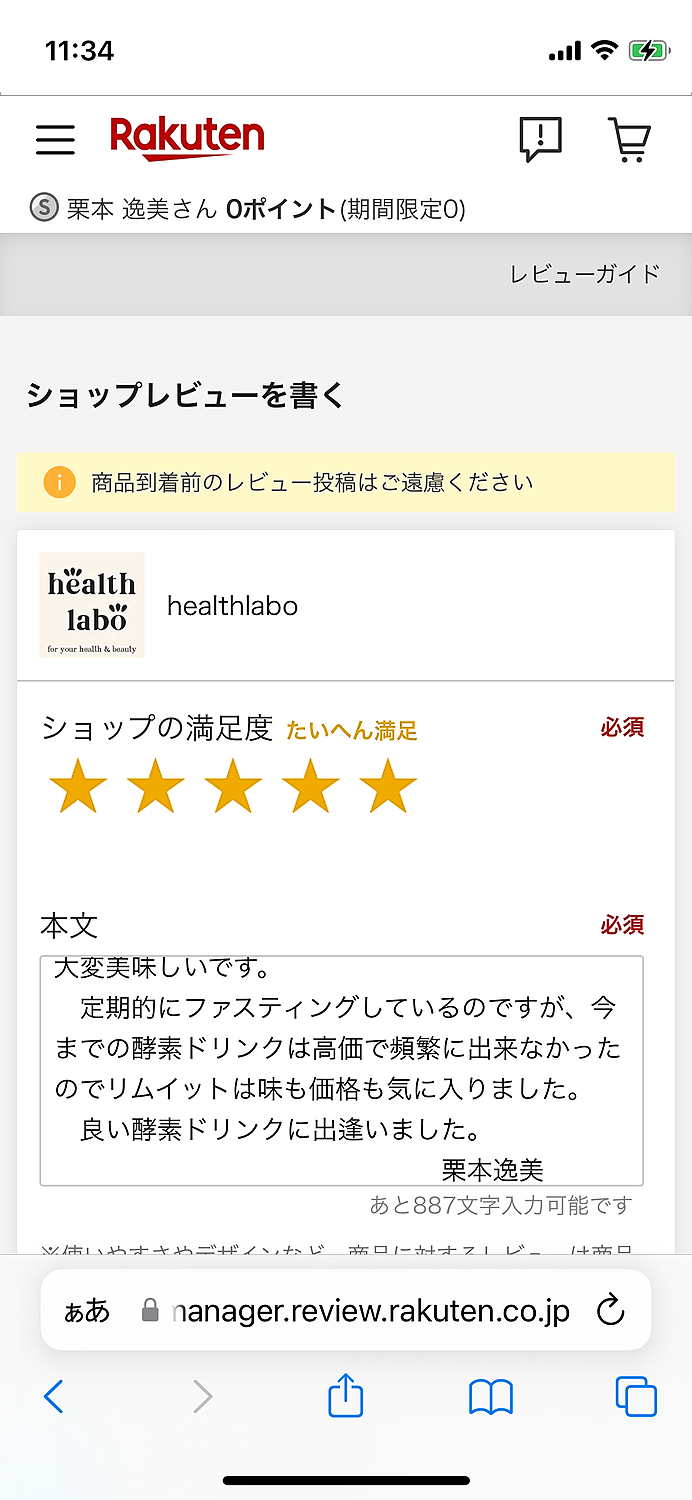The width and height of the screenshot is (692, 1500).
Task: Tap the 本文 review text field
Action: pyautogui.click(x=341, y=1071)
